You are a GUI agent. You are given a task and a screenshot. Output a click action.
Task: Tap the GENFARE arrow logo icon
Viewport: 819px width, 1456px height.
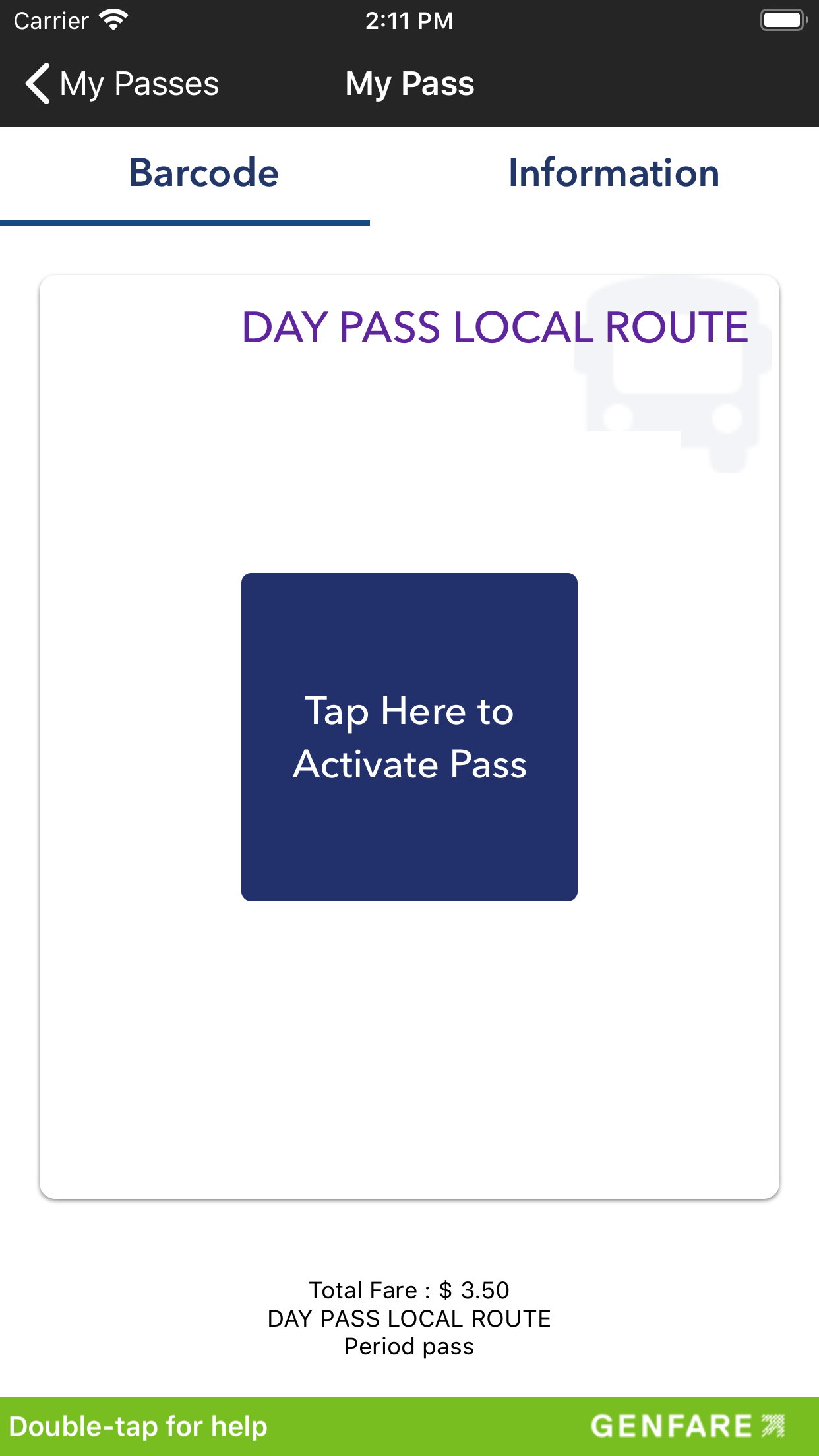[x=773, y=1426]
